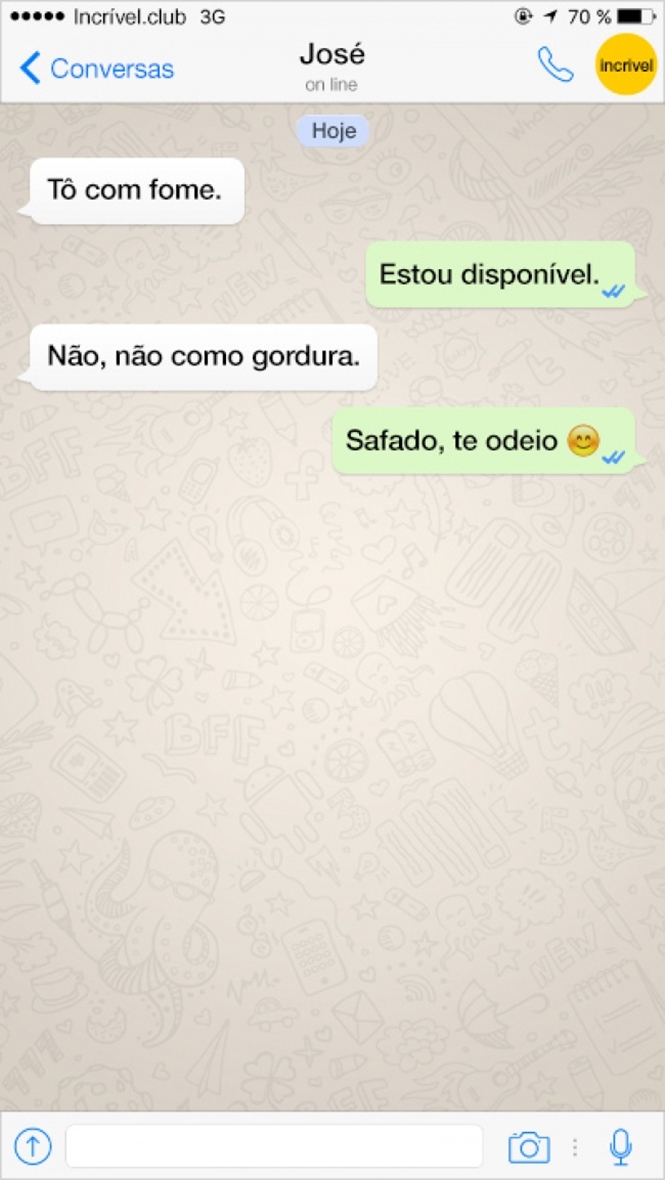Go back to Conversas list
665x1180 pixels.
click(x=96, y=68)
